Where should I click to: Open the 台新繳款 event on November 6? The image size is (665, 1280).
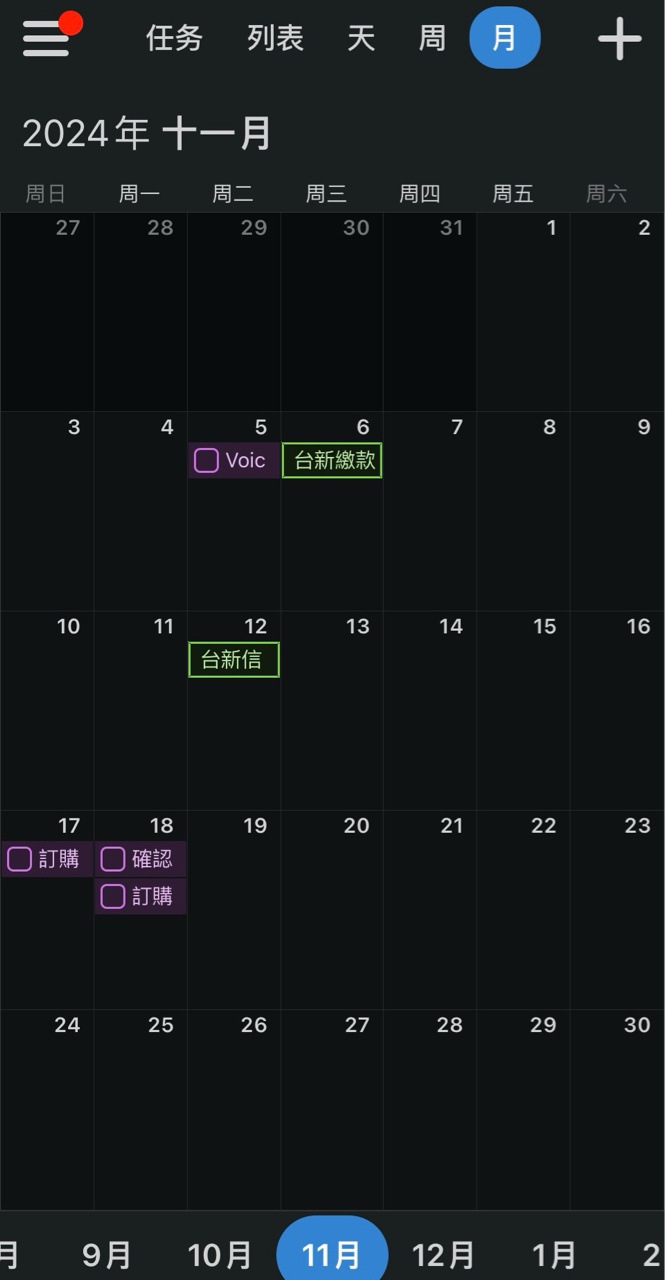332,460
